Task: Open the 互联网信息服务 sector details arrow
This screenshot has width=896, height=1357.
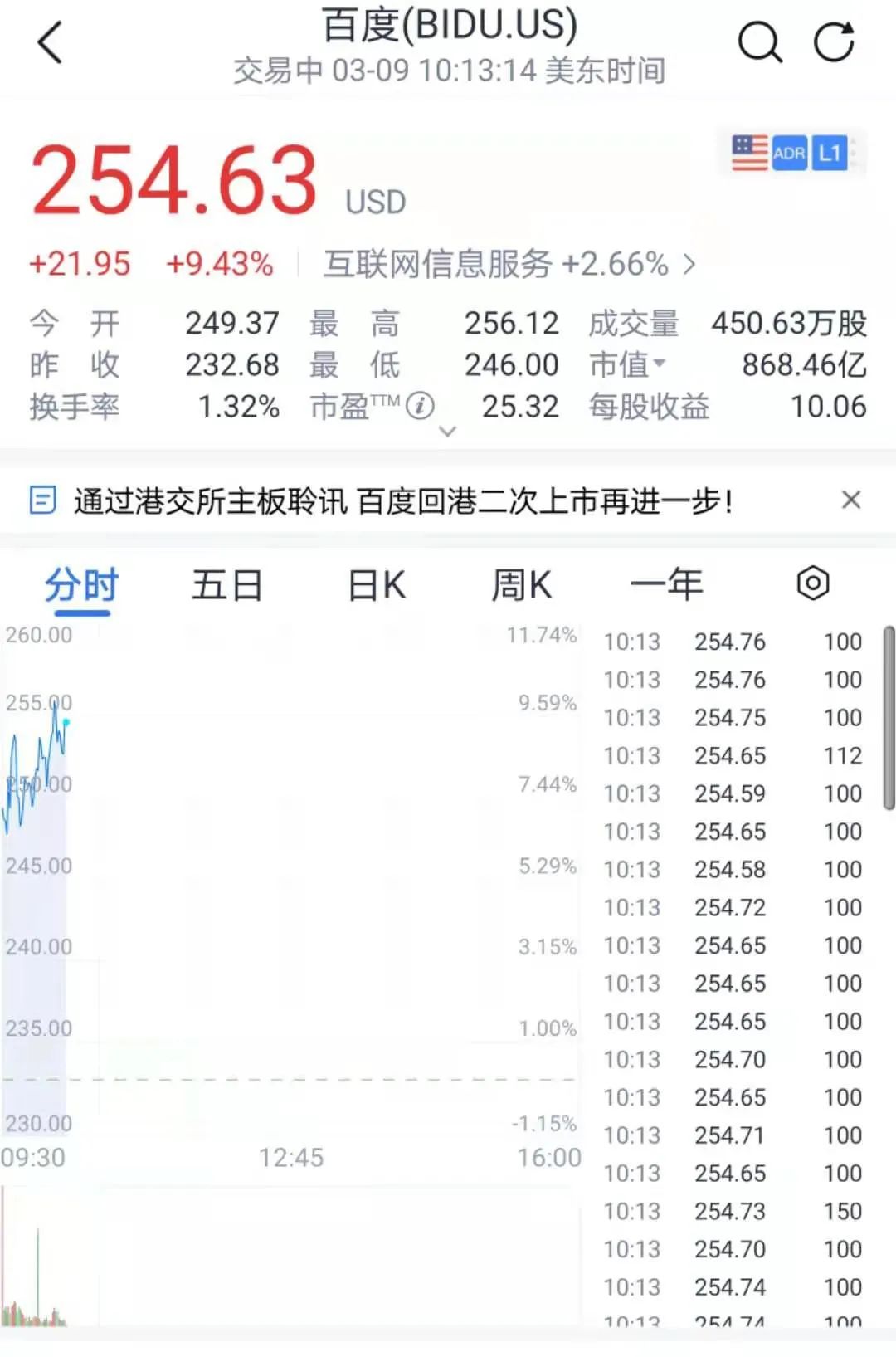Action: tap(689, 264)
